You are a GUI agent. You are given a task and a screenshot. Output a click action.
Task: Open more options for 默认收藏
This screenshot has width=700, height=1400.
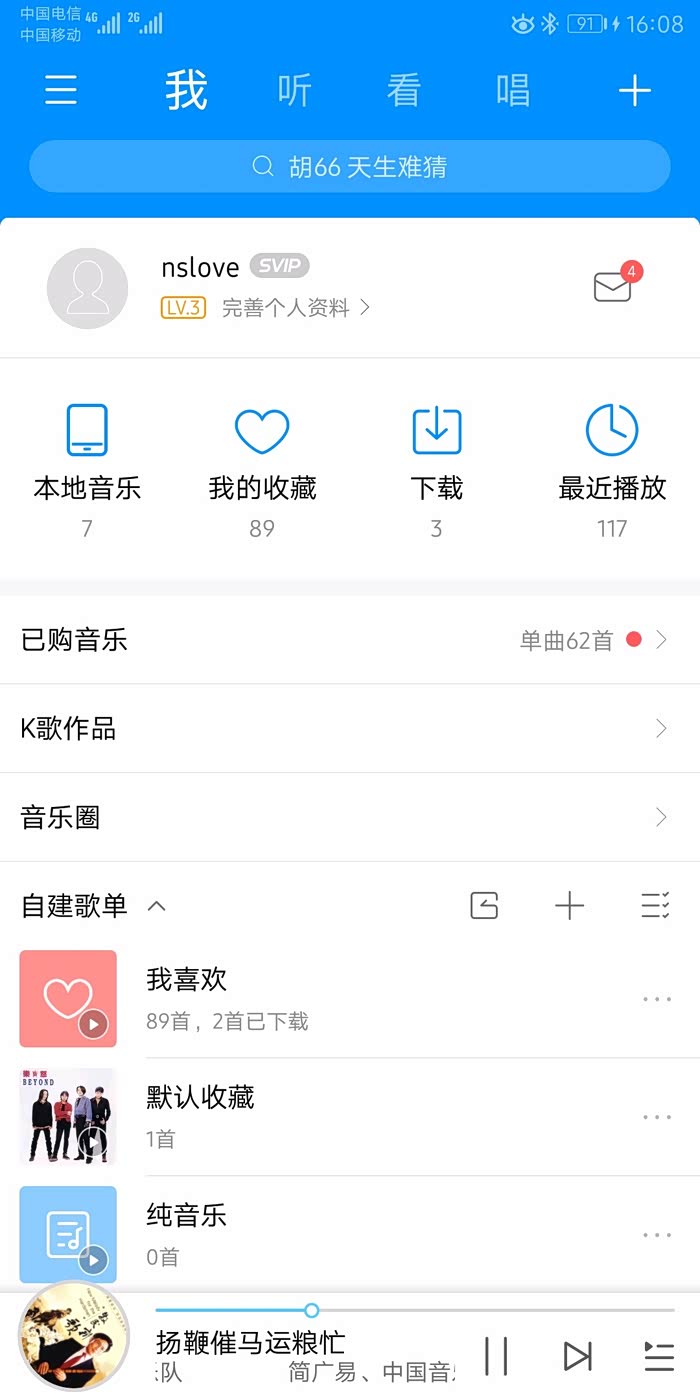point(657,1117)
